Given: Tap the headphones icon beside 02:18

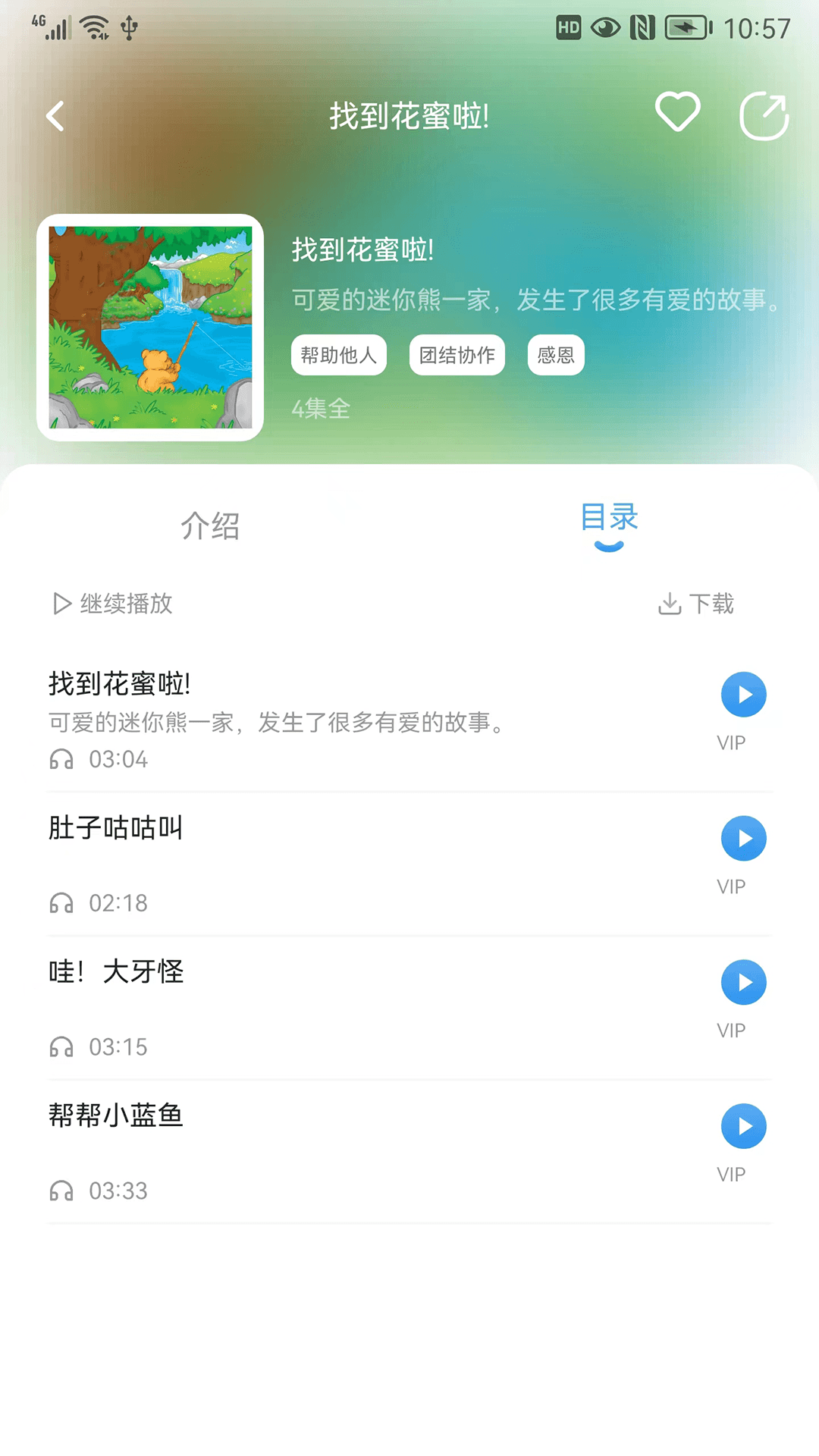Looking at the screenshot, I should 61,902.
